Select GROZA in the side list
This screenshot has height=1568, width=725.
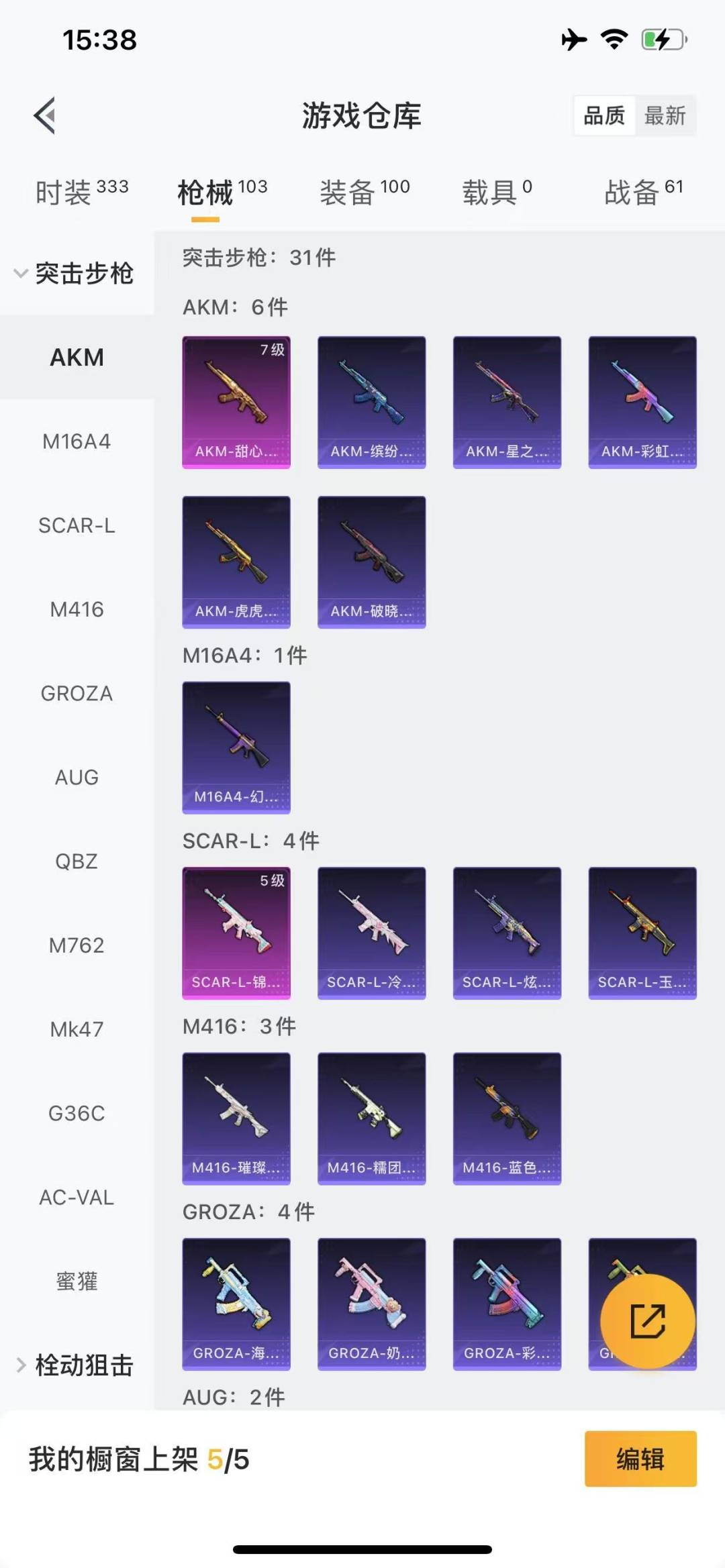[77, 693]
